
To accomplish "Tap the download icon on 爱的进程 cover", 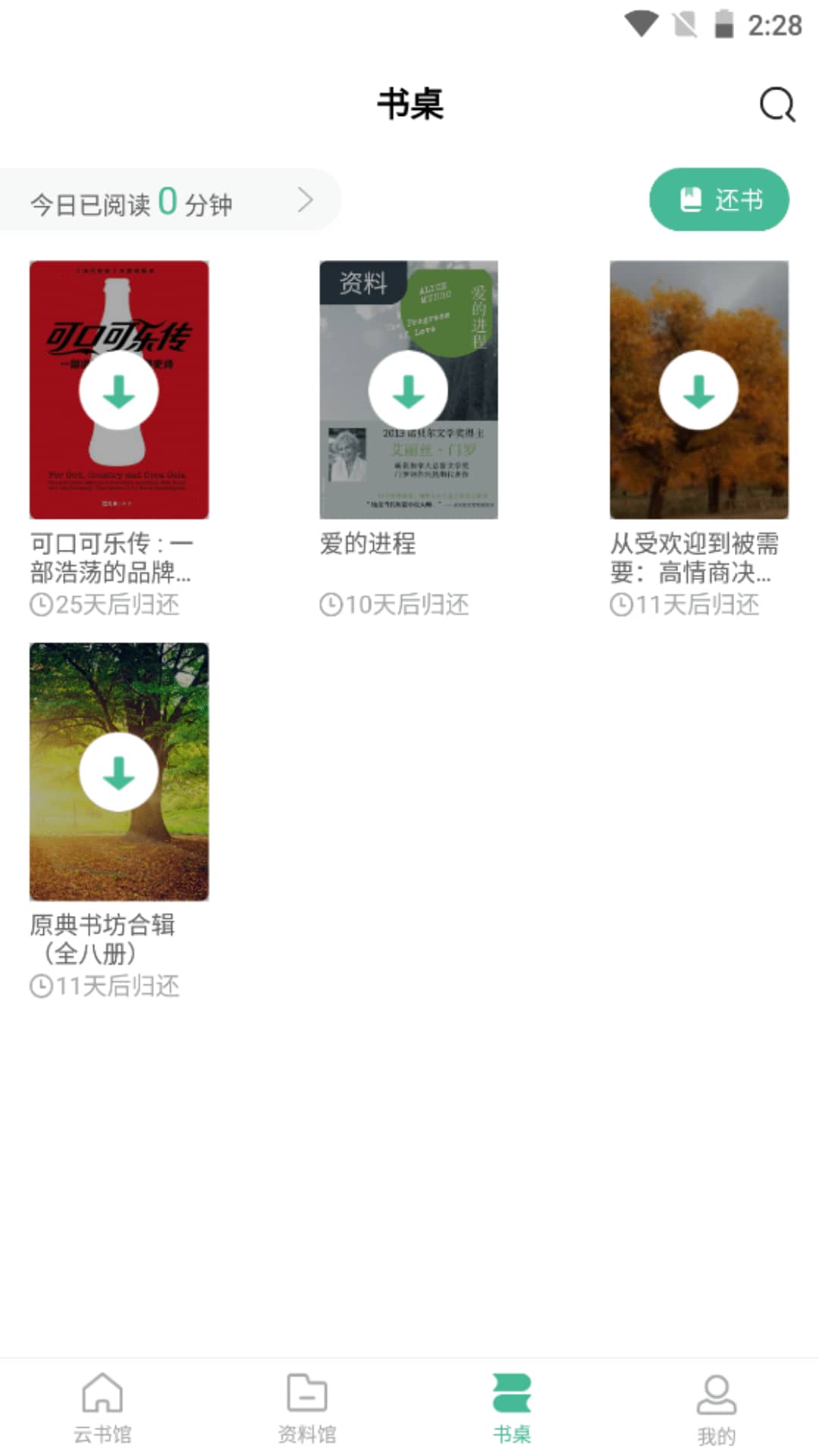I will coord(408,389).
